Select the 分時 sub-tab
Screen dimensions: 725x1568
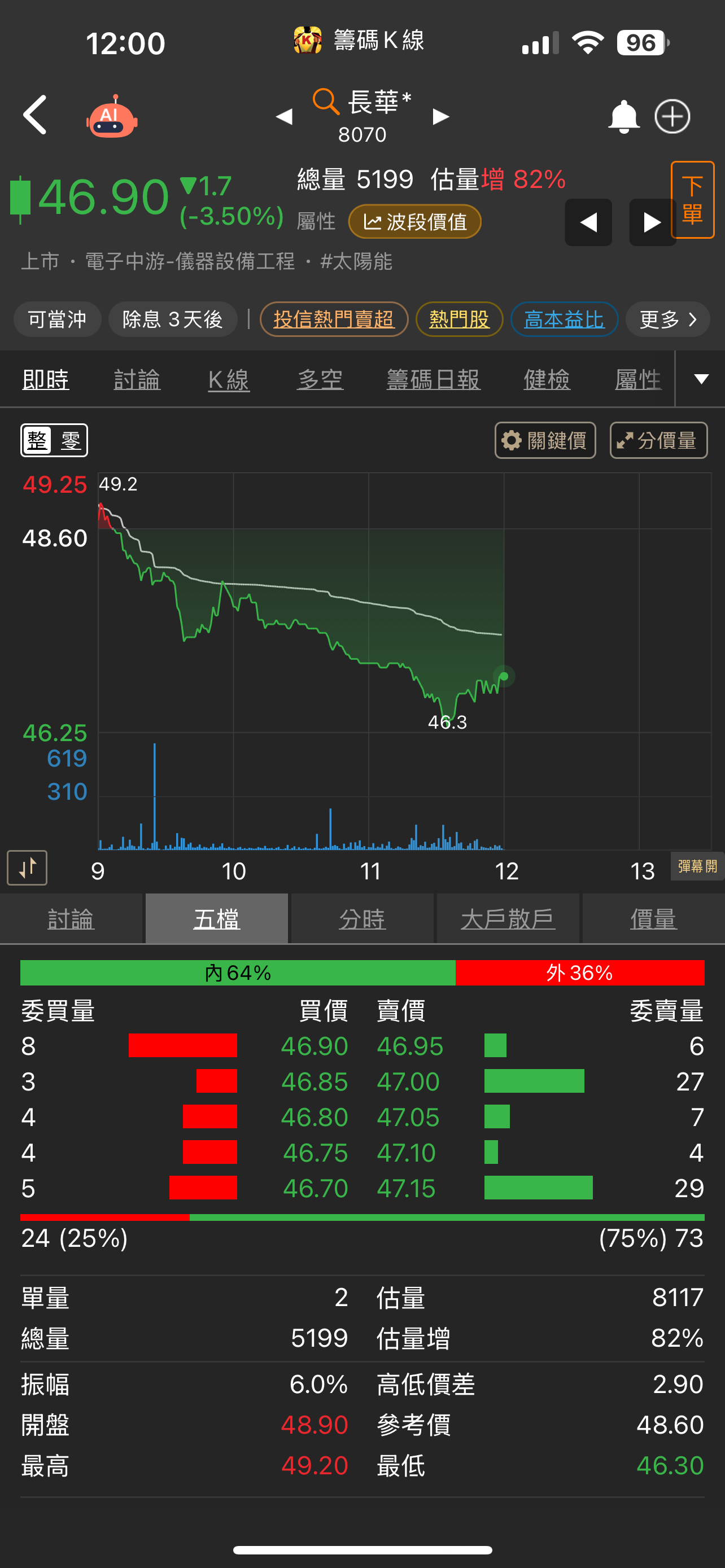[x=362, y=918]
